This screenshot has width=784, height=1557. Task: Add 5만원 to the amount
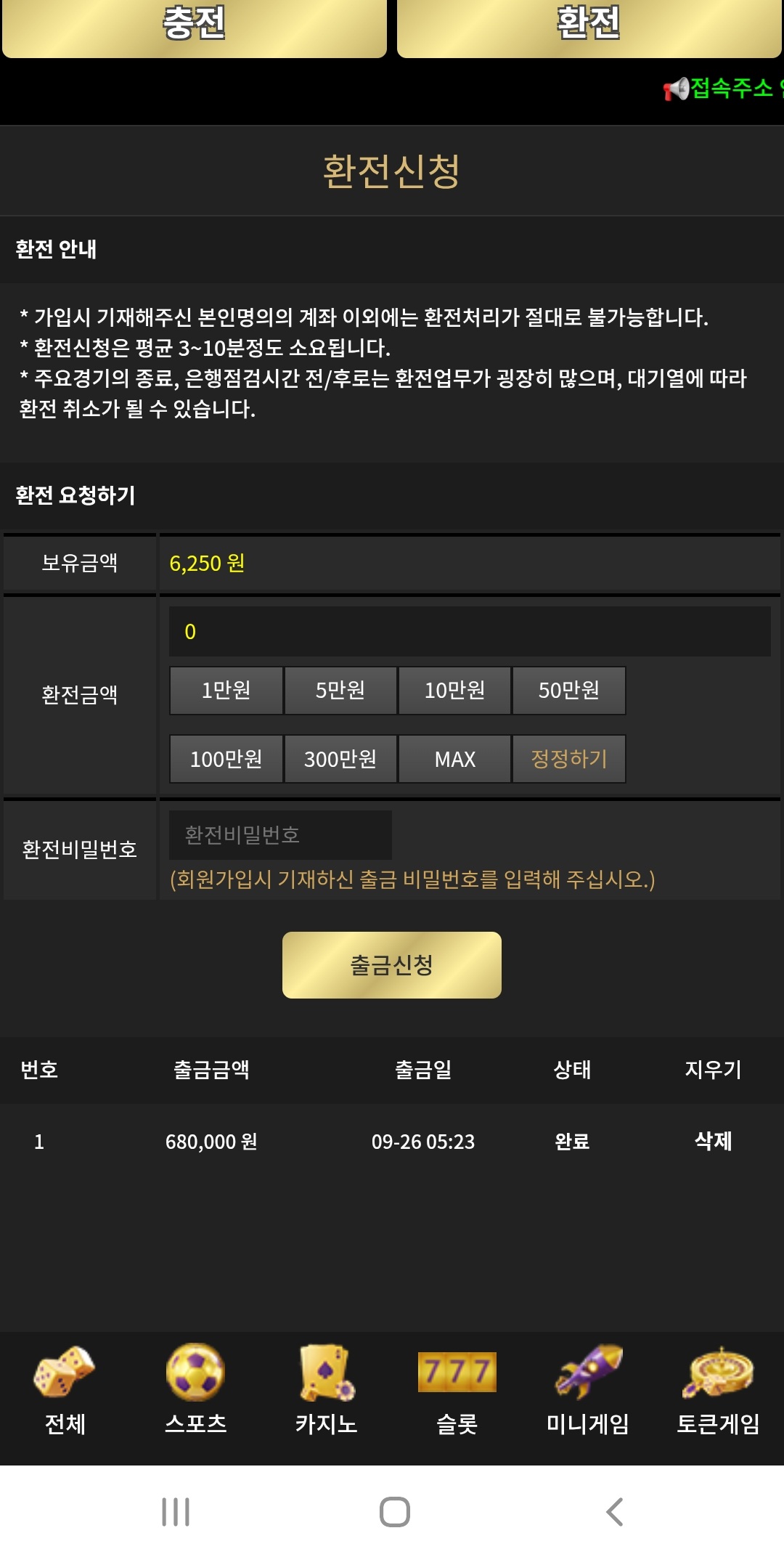340,691
